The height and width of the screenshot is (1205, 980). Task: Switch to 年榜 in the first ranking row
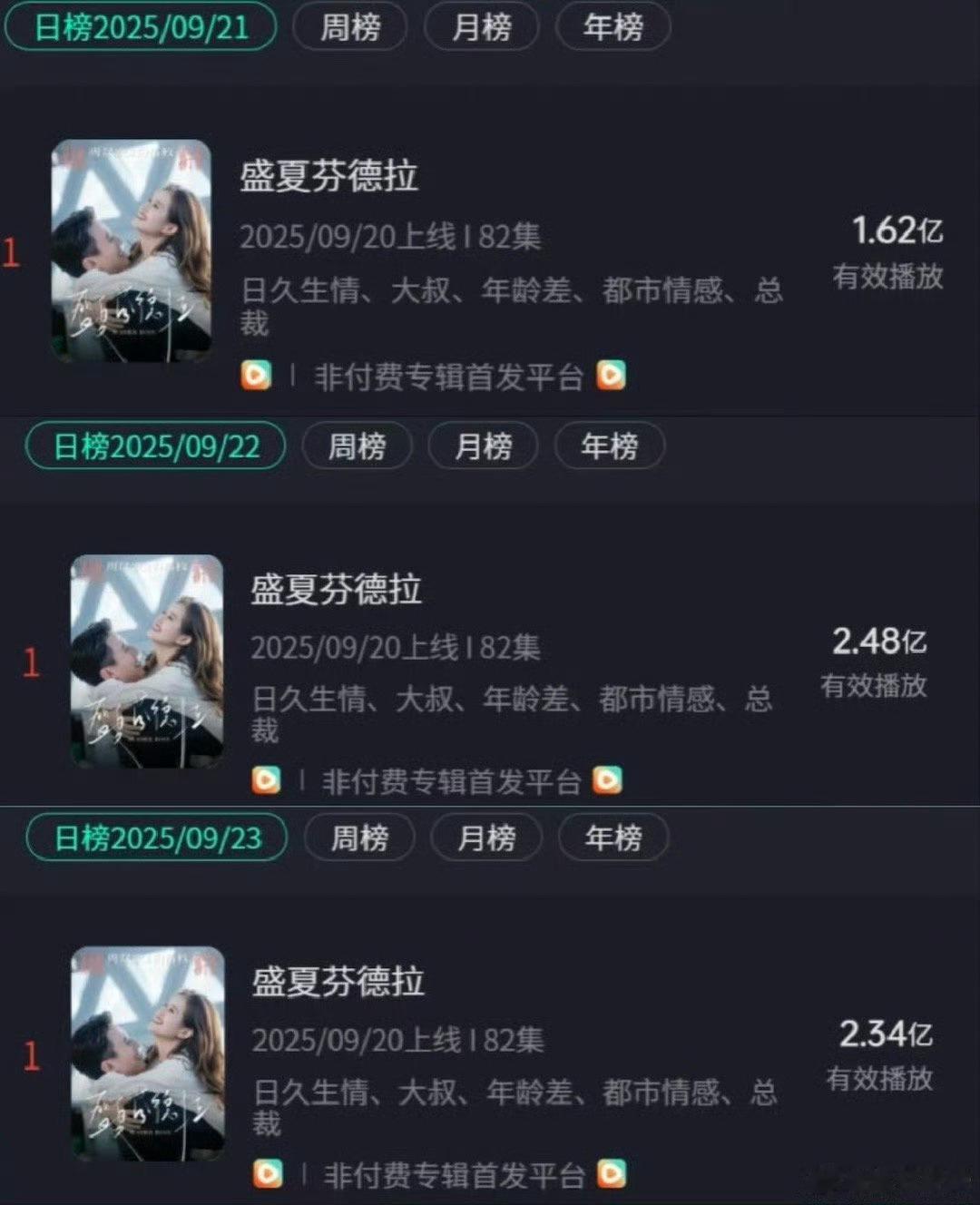click(612, 27)
